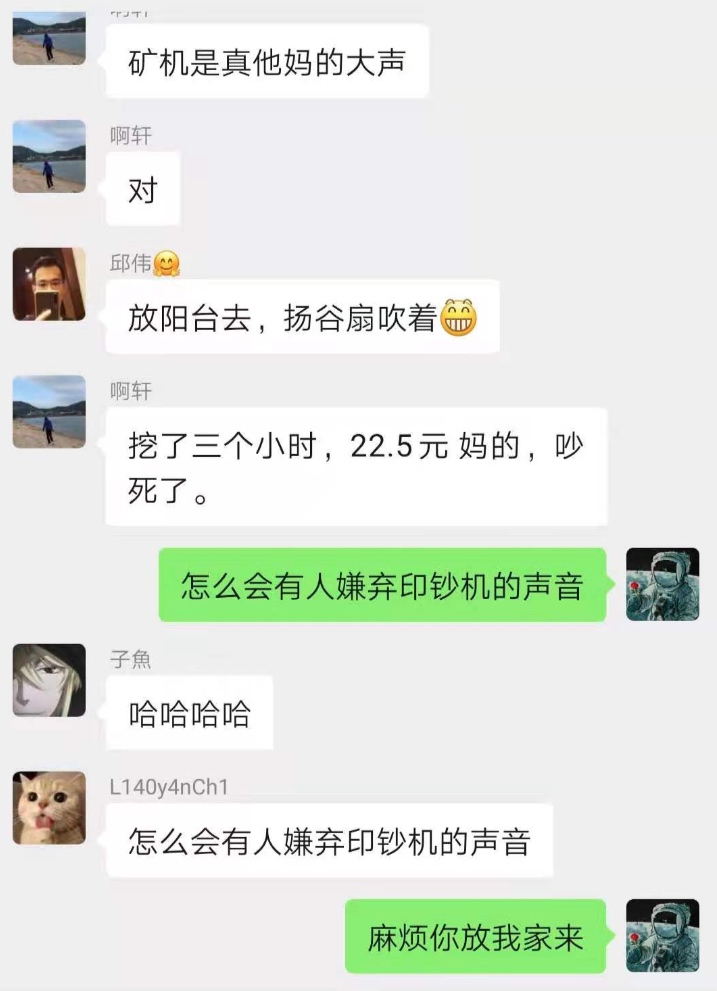717x991 pixels.
Task: Open own astronaut avatar beside '麻烦你放我家来'
Action: tap(662, 936)
